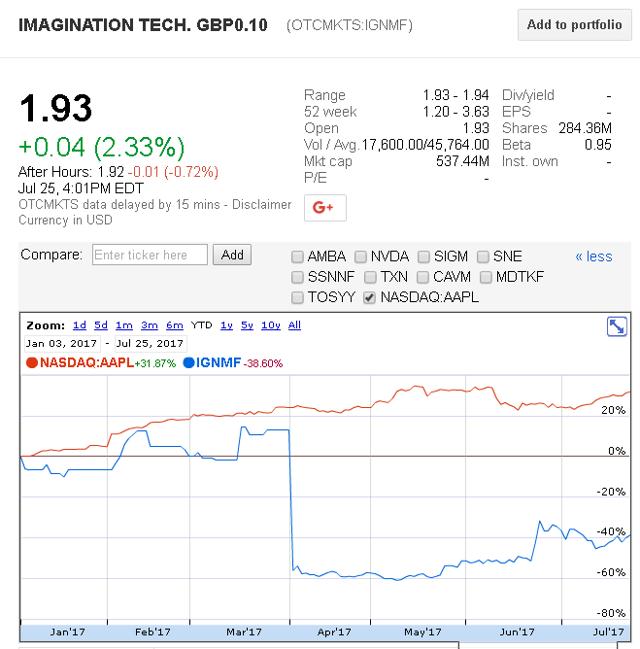Enable the SIGM comparison checkbox
Image resolution: width=640 pixels, height=649 pixels.
[x=425, y=257]
